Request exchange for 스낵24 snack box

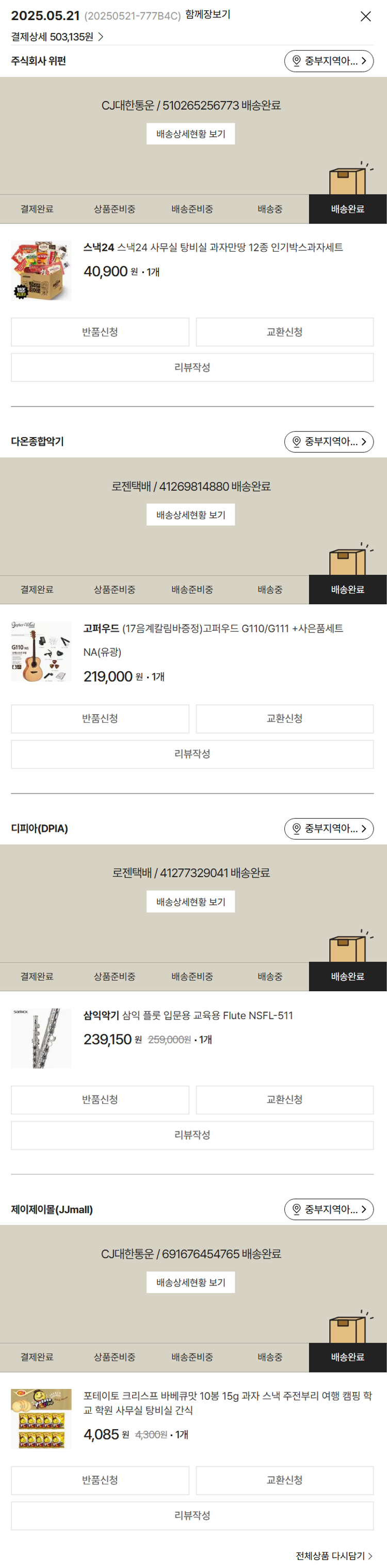point(284,332)
